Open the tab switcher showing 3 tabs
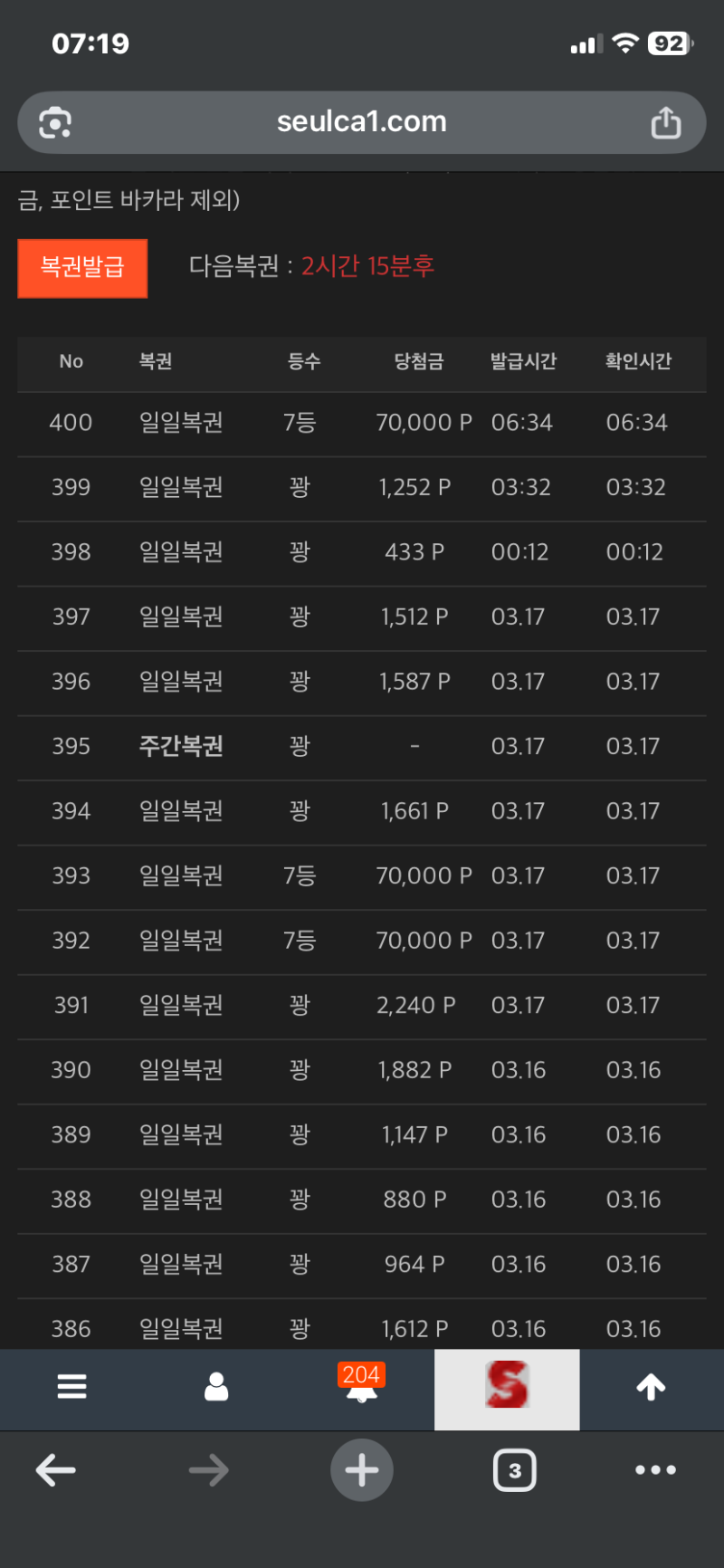This screenshot has height=1568, width=724. click(x=514, y=1470)
